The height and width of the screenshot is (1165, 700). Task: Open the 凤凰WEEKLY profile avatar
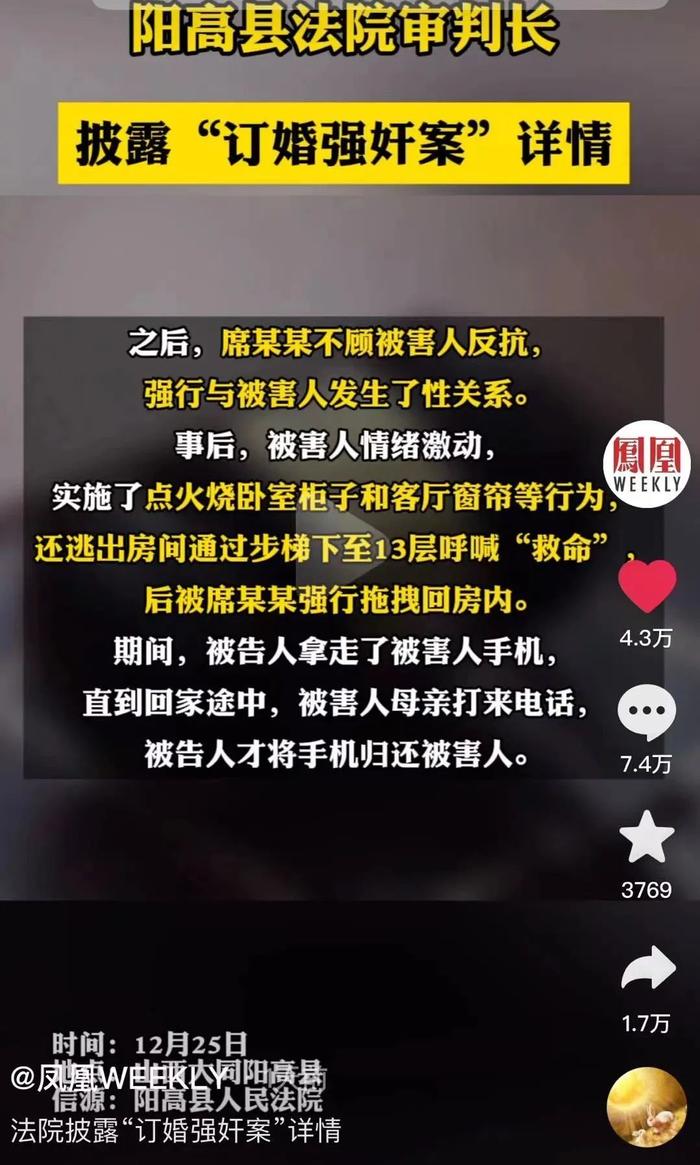[646, 464]
